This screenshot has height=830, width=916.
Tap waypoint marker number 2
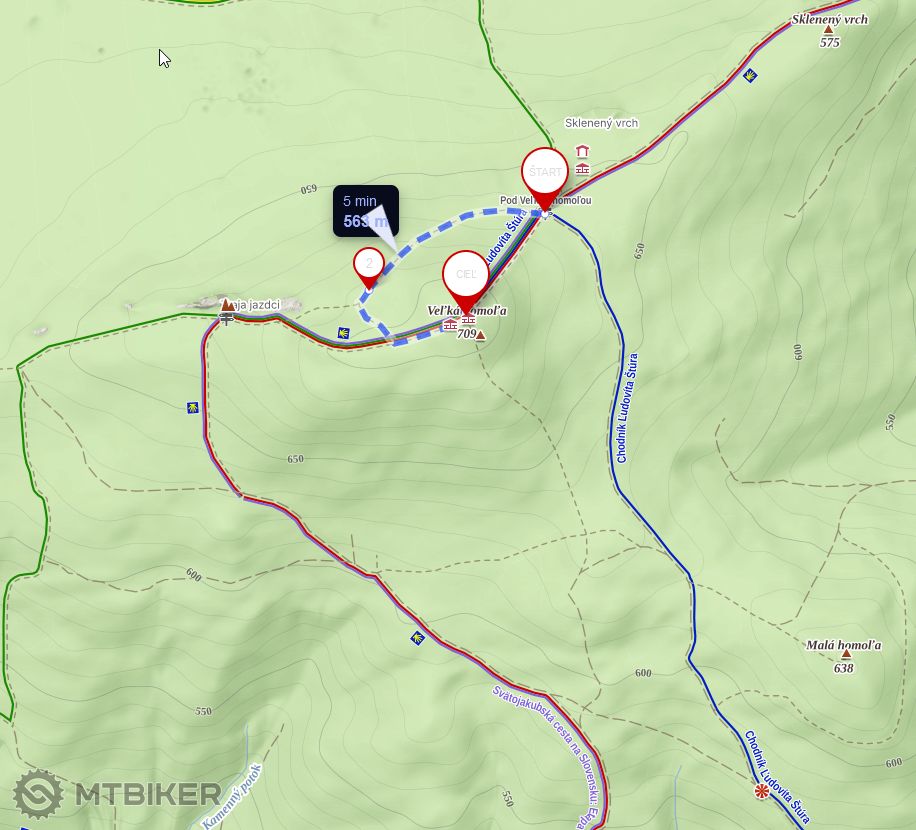coord(369,264)
